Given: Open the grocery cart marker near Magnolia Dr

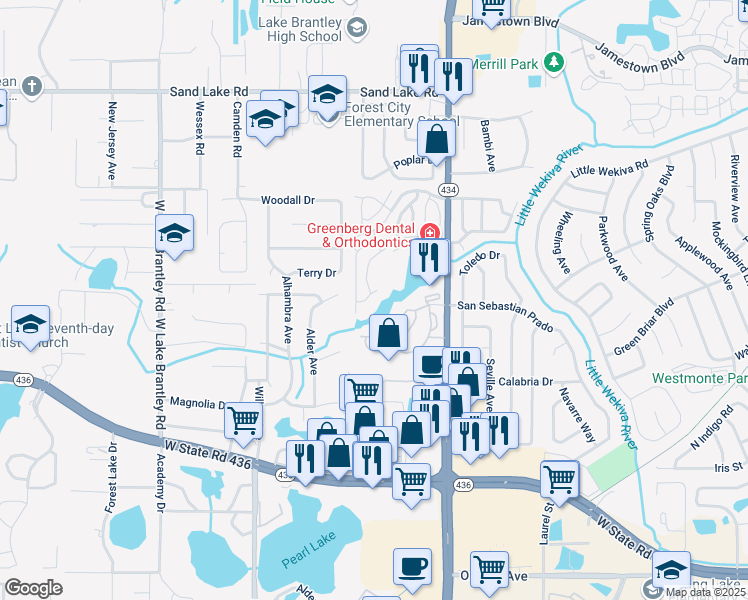Looking at the screenshot, I should pos(244,421).
